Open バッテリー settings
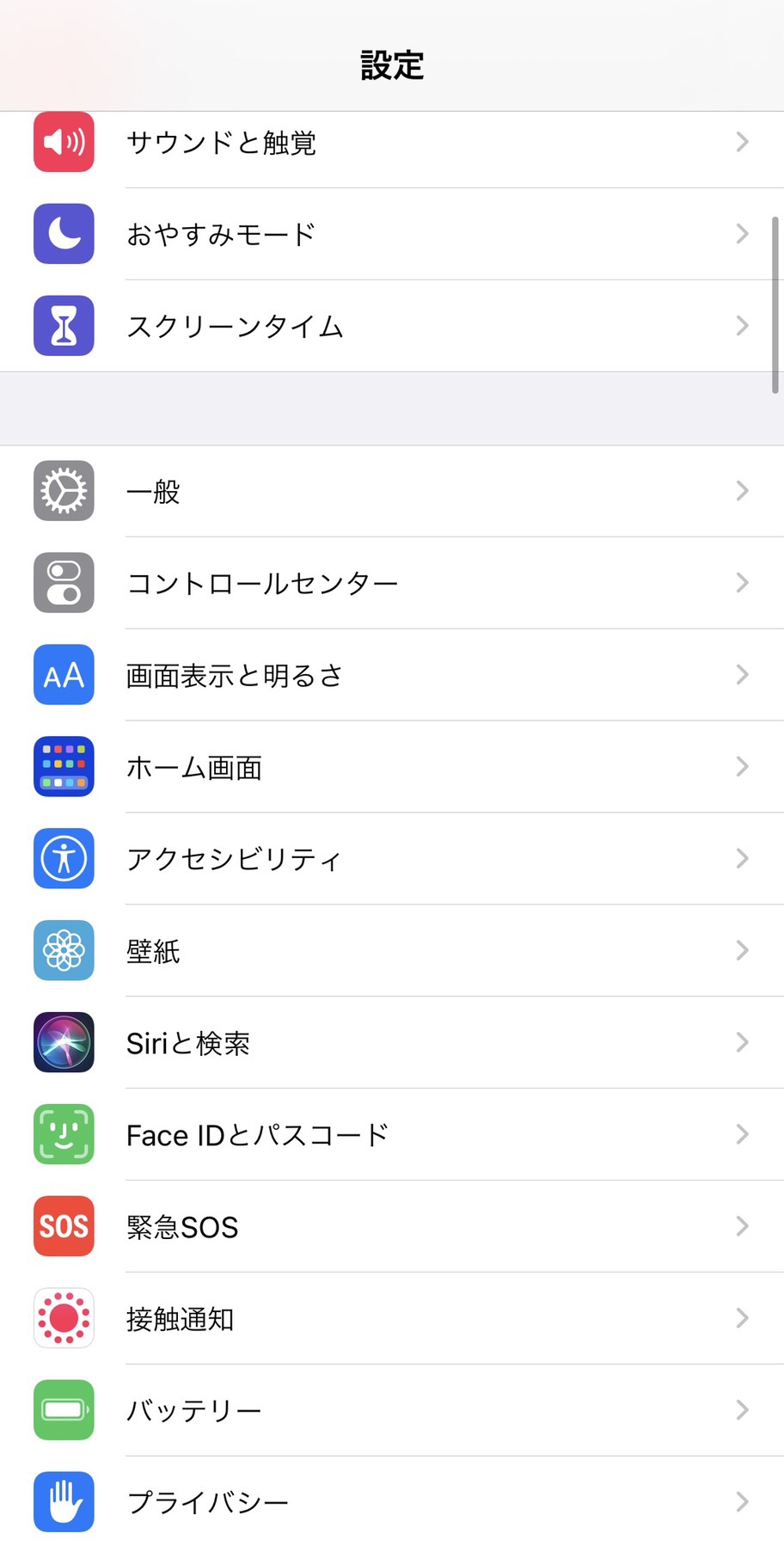 pyautogui.click(x=392, y=1411)
